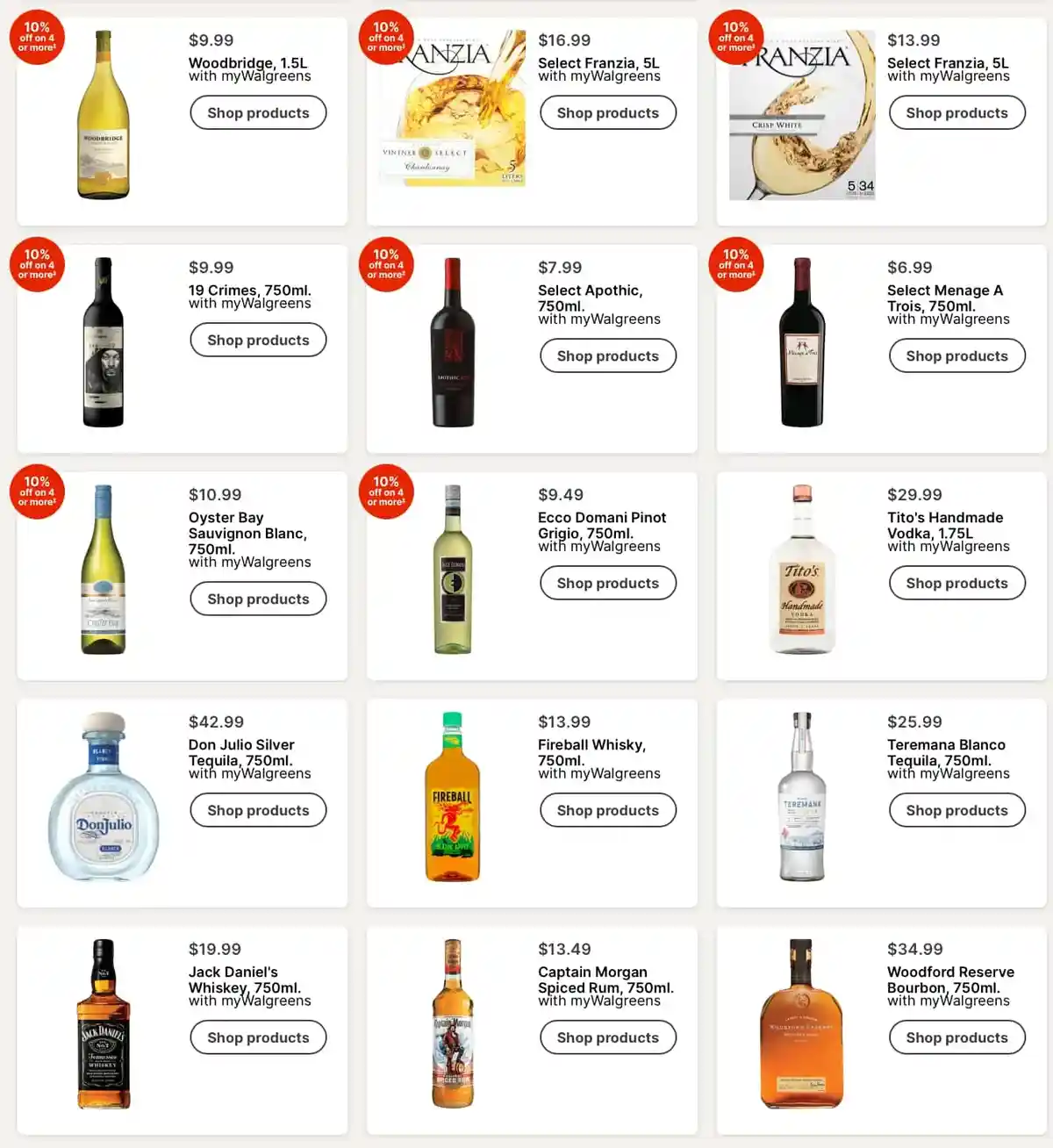Shop products for Menage A Trois
The width and height of the screenshot is (1053, 1148).
click(x=956, y=356)
